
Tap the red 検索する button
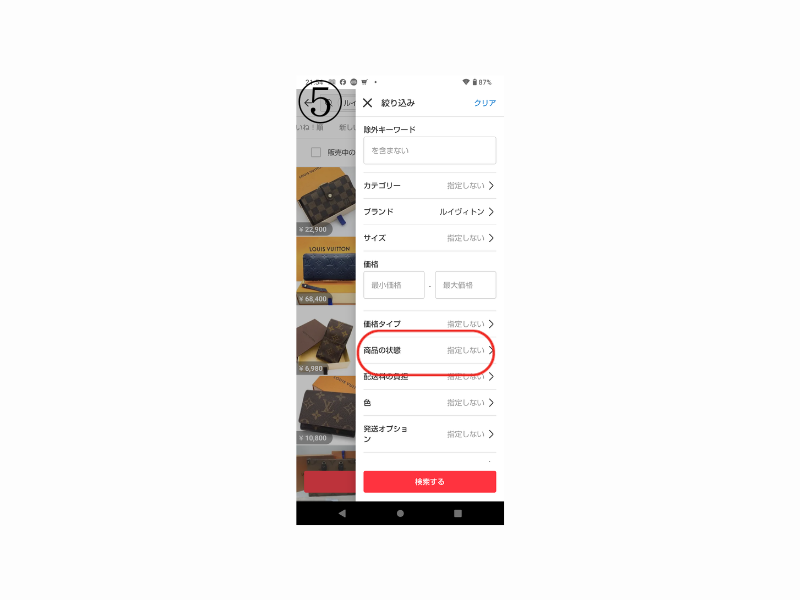tap(429, 482)
